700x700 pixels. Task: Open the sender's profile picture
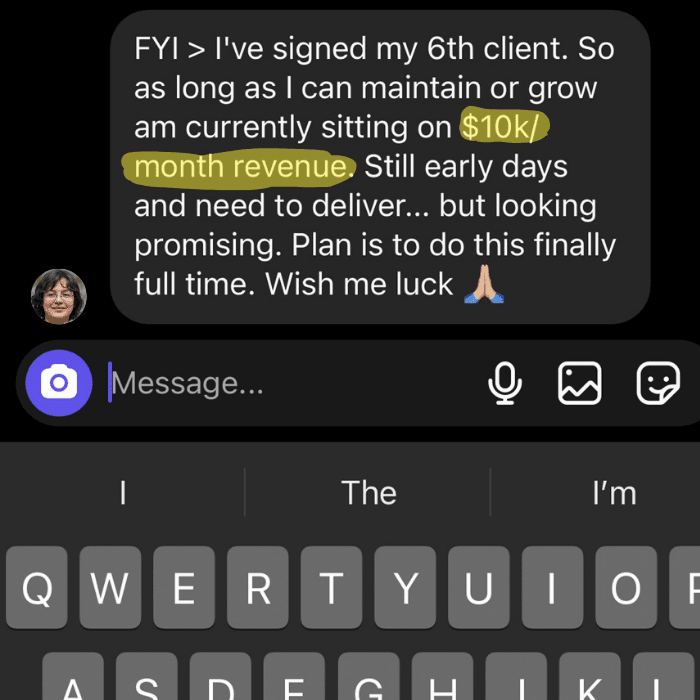tap(59, 296)
